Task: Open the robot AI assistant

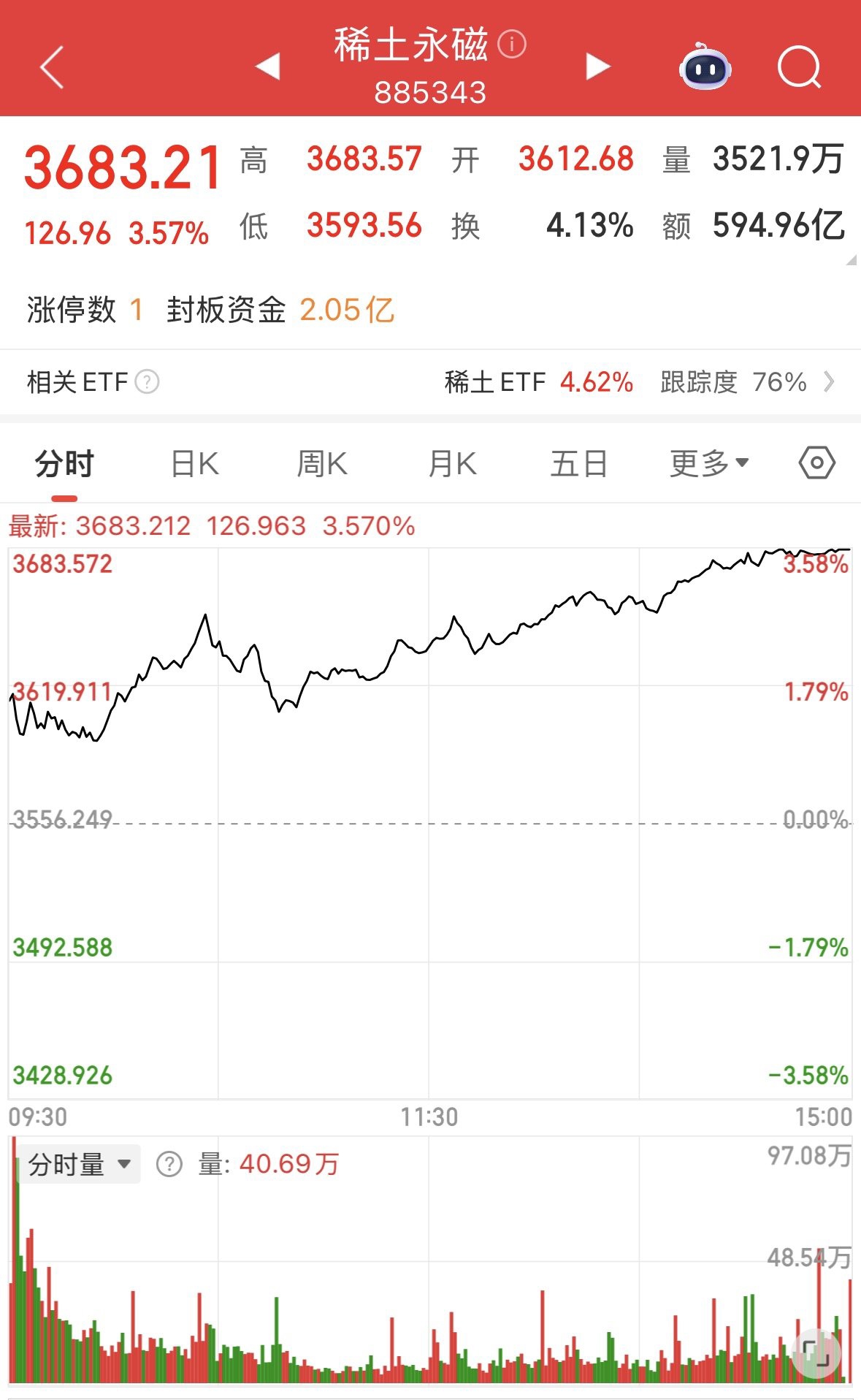Action: (705, 67)
